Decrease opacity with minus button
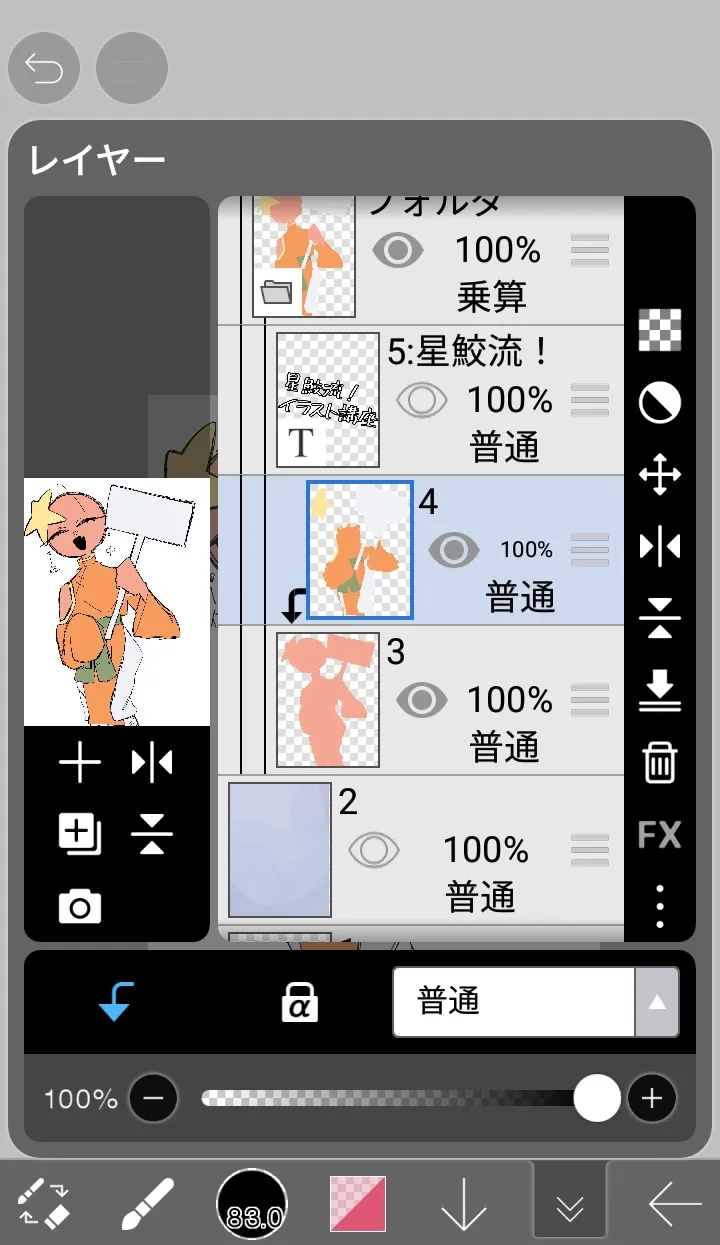Viewport: 720px width, 1245px height. point(153,1099)
